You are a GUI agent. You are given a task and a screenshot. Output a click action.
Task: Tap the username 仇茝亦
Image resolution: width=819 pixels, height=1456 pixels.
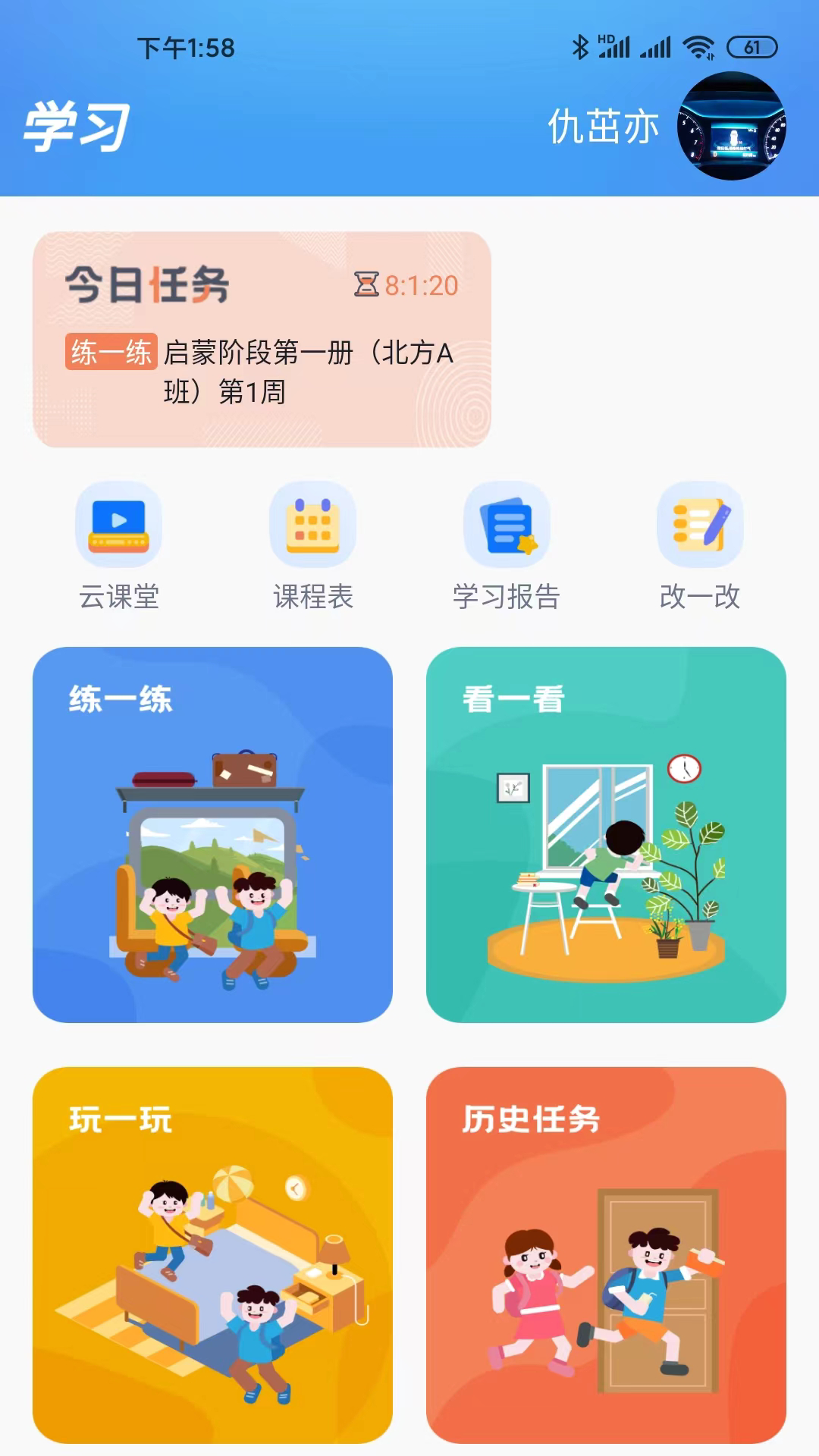tap(603, 127)
